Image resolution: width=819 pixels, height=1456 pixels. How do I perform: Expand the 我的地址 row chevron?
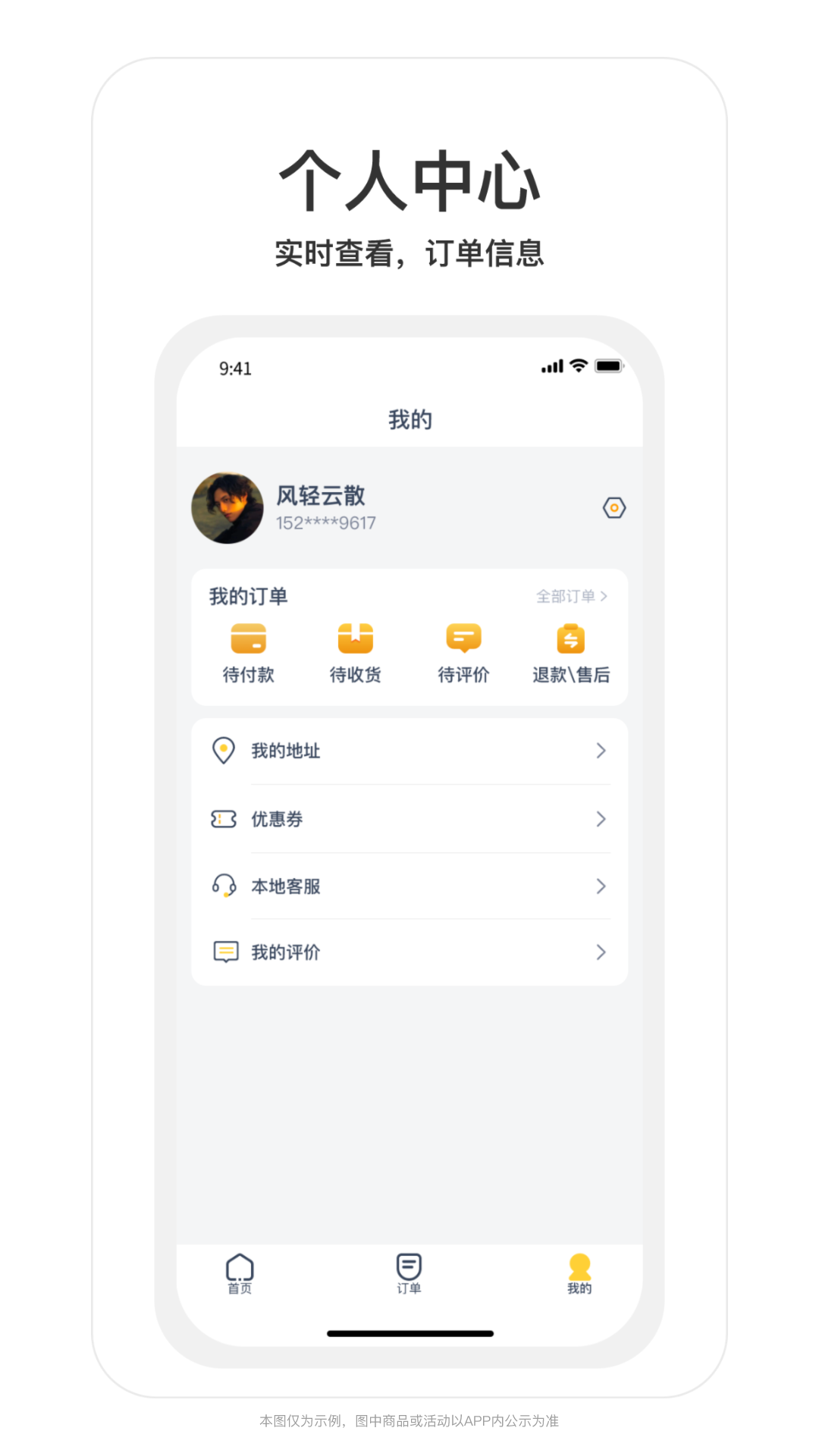tap(601, 750)
